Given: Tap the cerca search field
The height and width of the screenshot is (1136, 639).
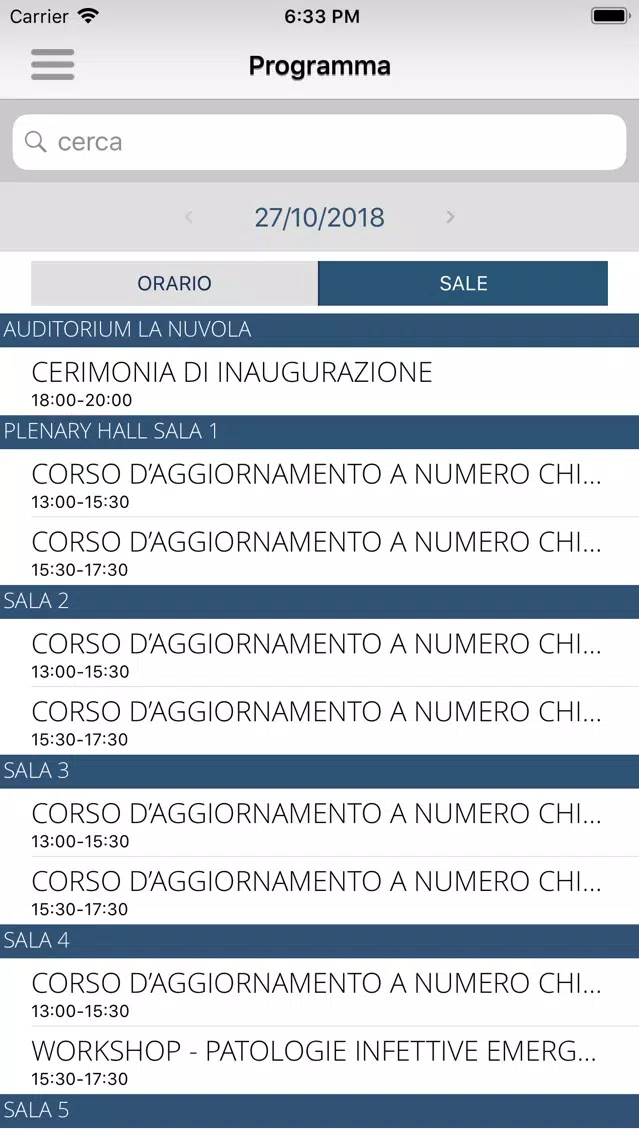Looking at the screenshot, I should click(320, 142).
